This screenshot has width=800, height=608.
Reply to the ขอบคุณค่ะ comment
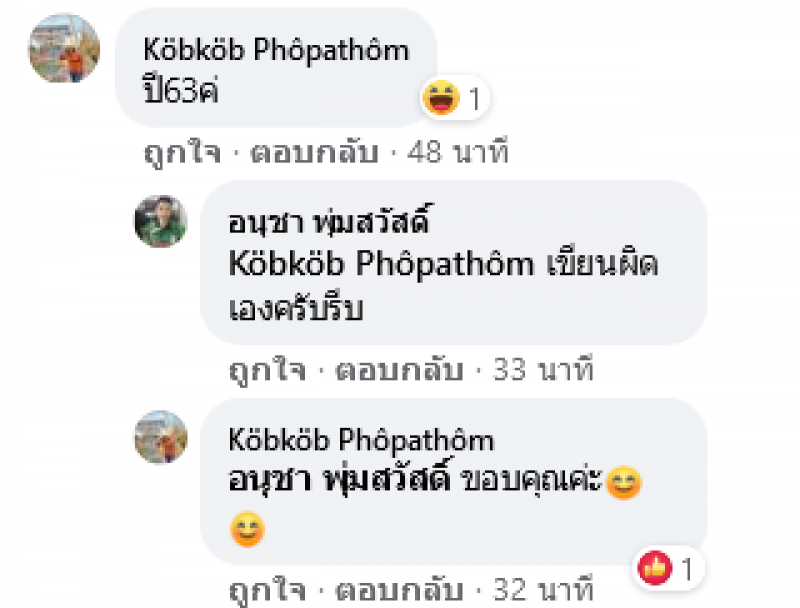point(399,587)
